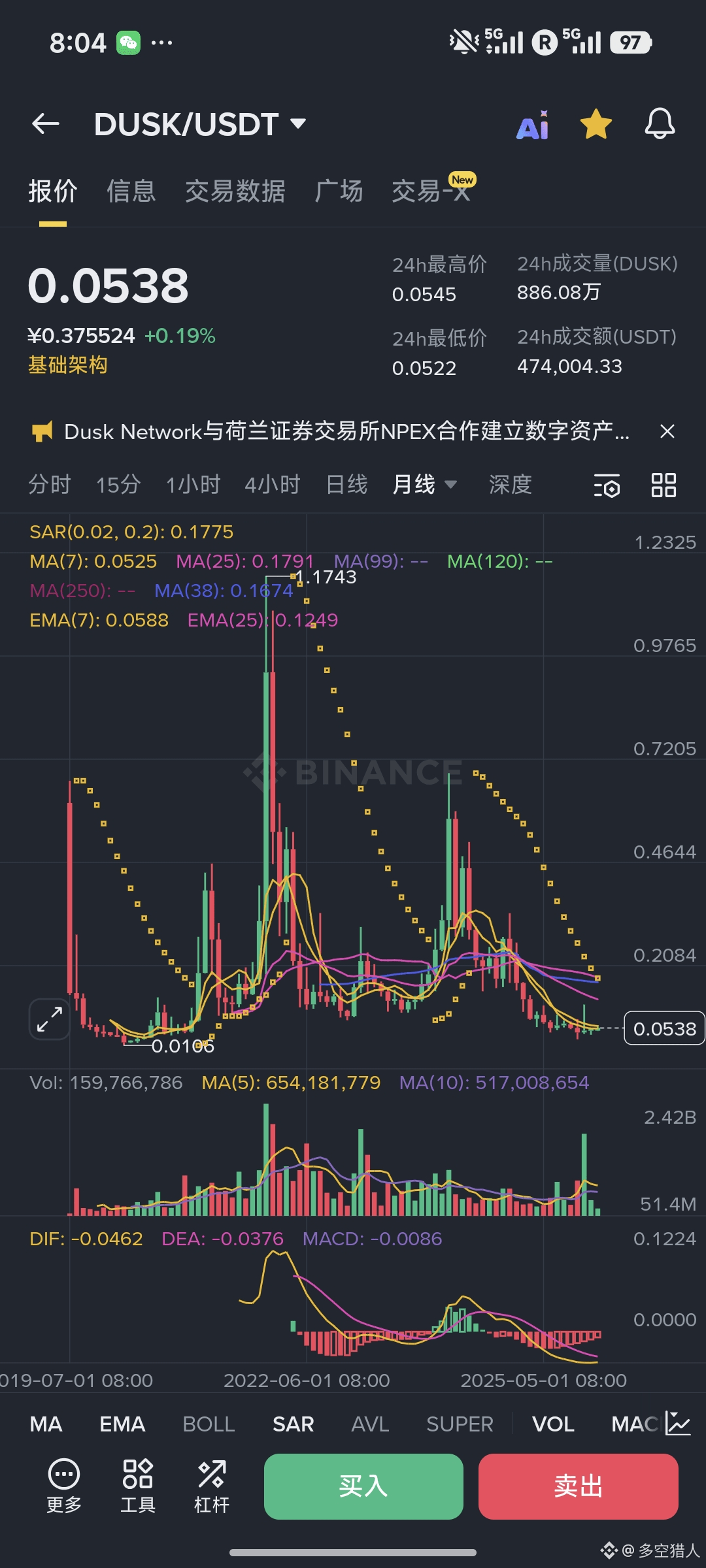The width and height of the screenshot is (706, 1568).
Task: Select the 4小时 chart interval
Action: point(272,485)
